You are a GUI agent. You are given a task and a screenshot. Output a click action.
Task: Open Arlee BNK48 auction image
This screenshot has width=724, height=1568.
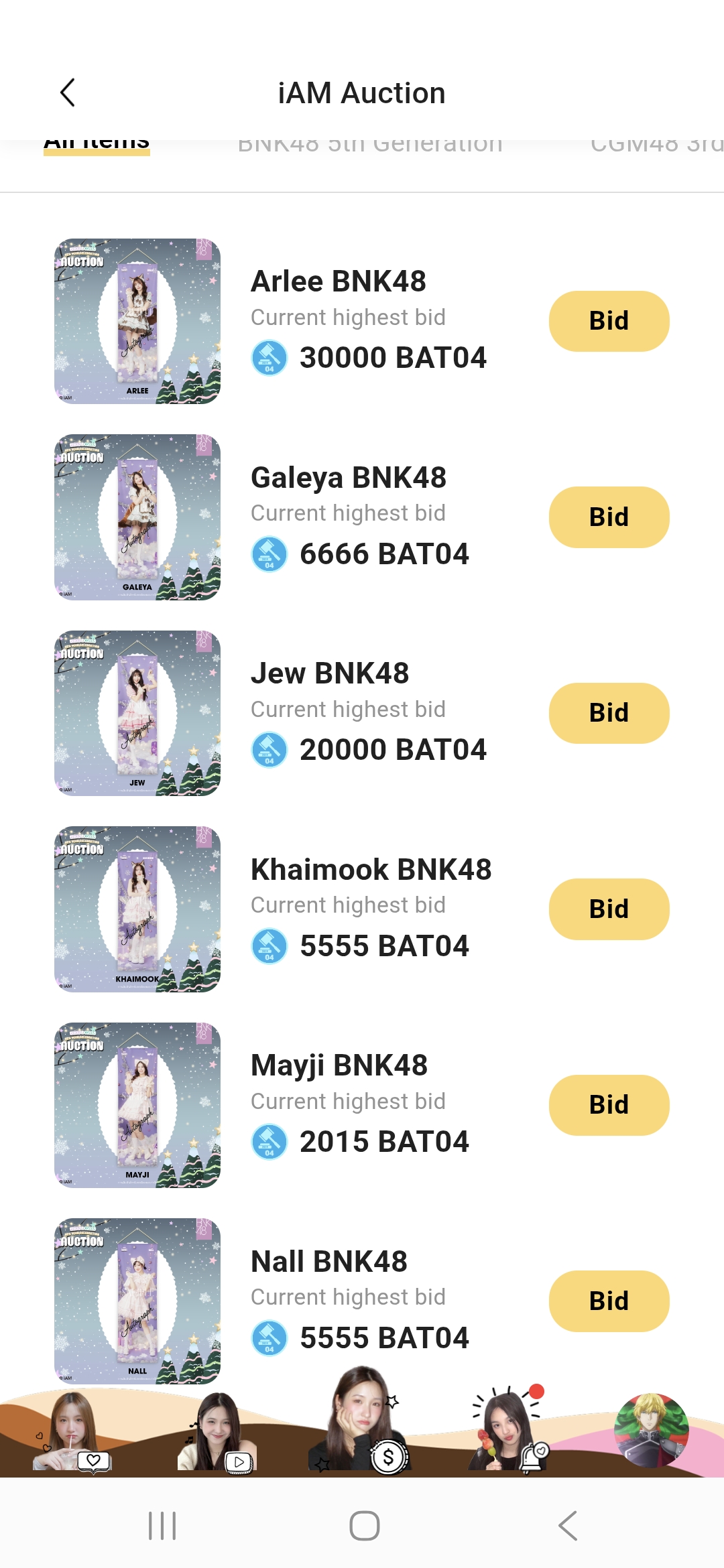tap(137, 321)
